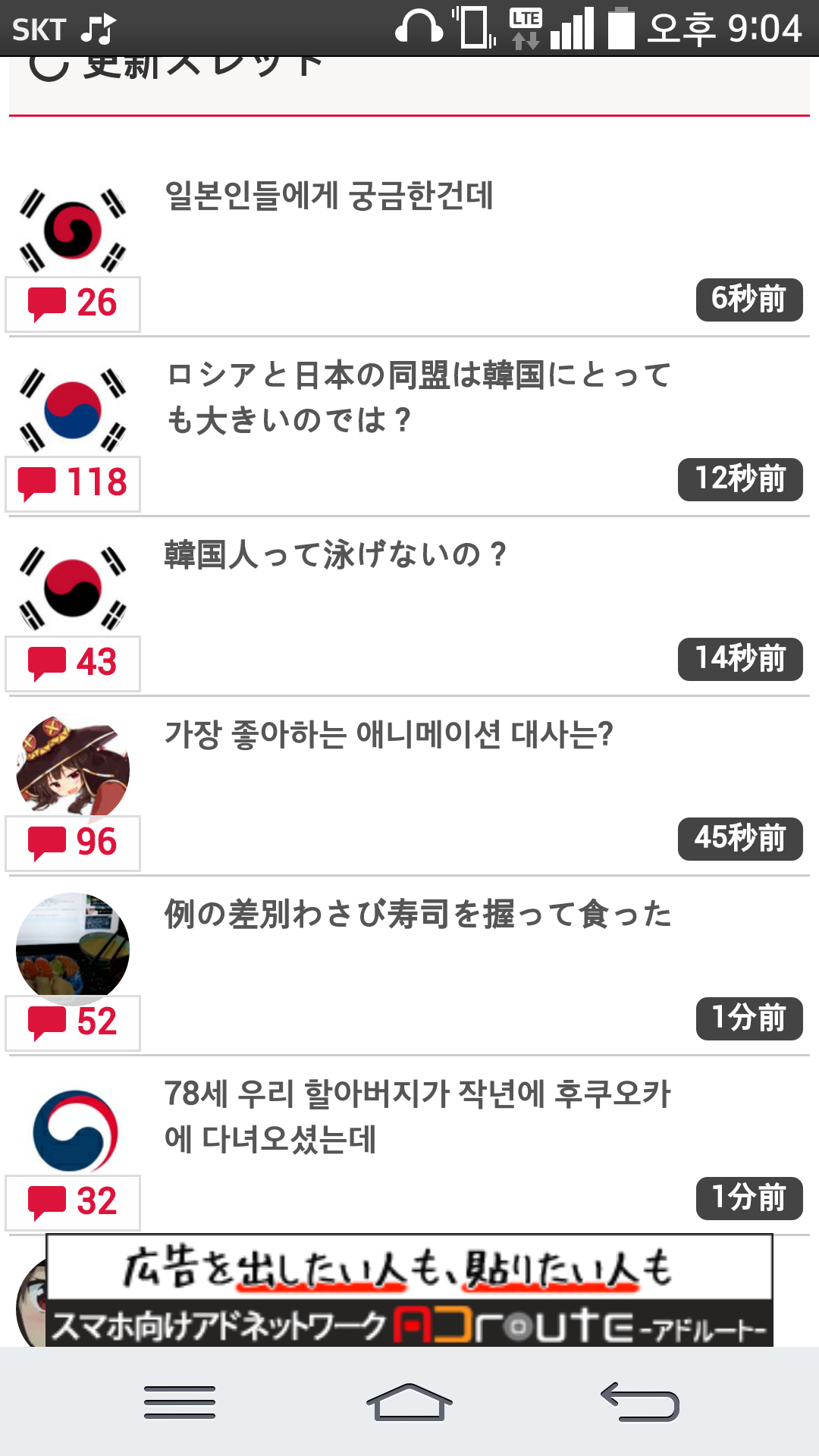Viewport: 819px width, 1456px height.
Task: Tap the ADroute ad banner
Action: 409,1291
